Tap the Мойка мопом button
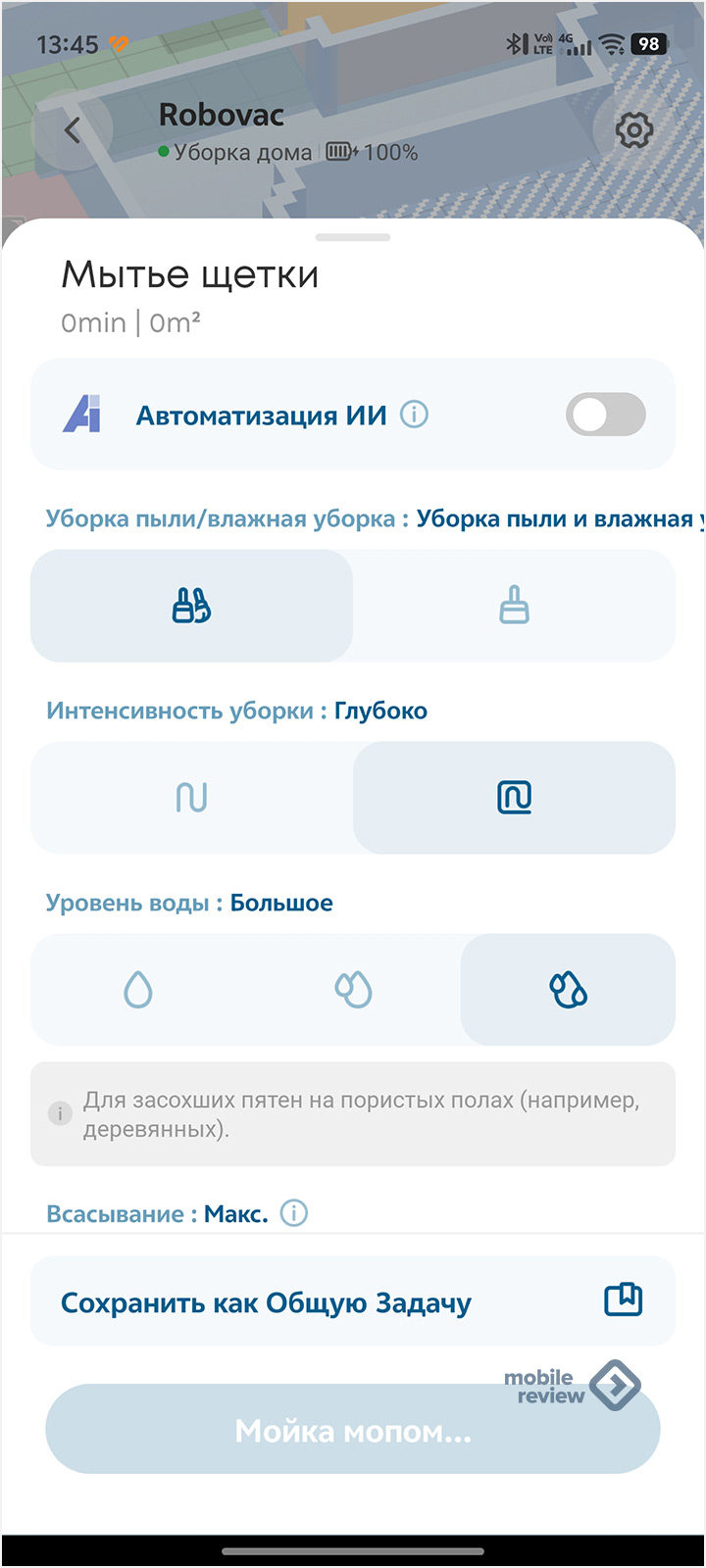 [x=353, y=1431]
